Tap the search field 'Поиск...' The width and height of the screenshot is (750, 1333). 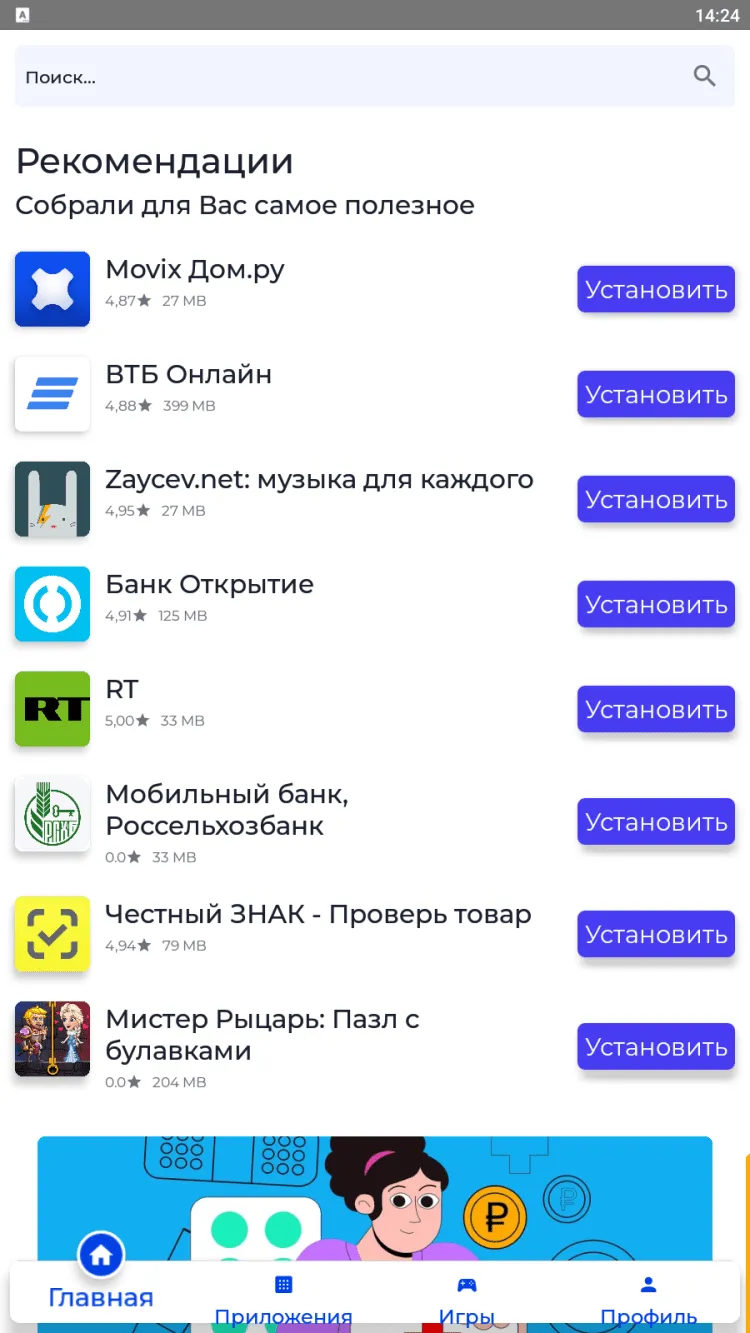pos(340,77)
